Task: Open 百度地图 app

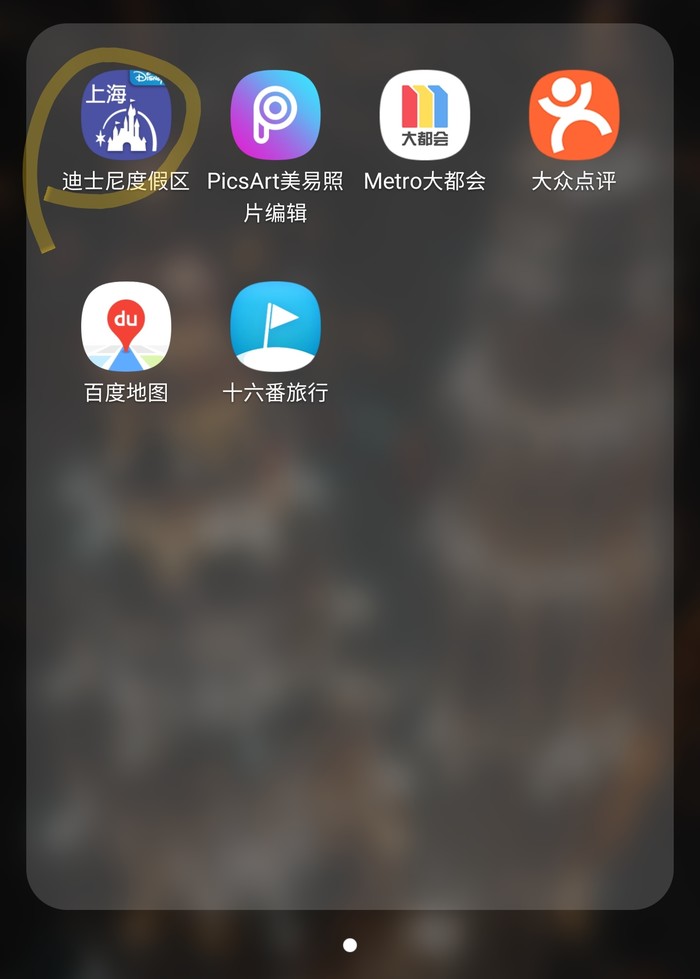Action: coord(126,327)
